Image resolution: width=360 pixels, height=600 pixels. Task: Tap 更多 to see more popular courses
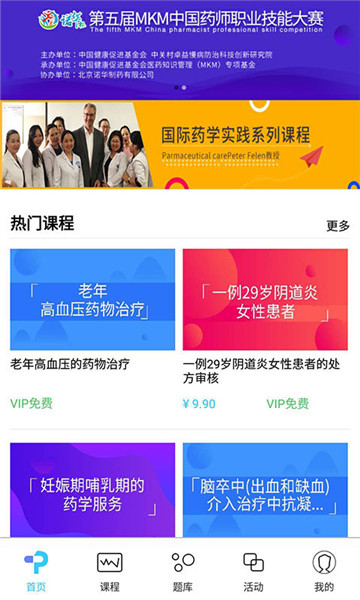(338, 226)
